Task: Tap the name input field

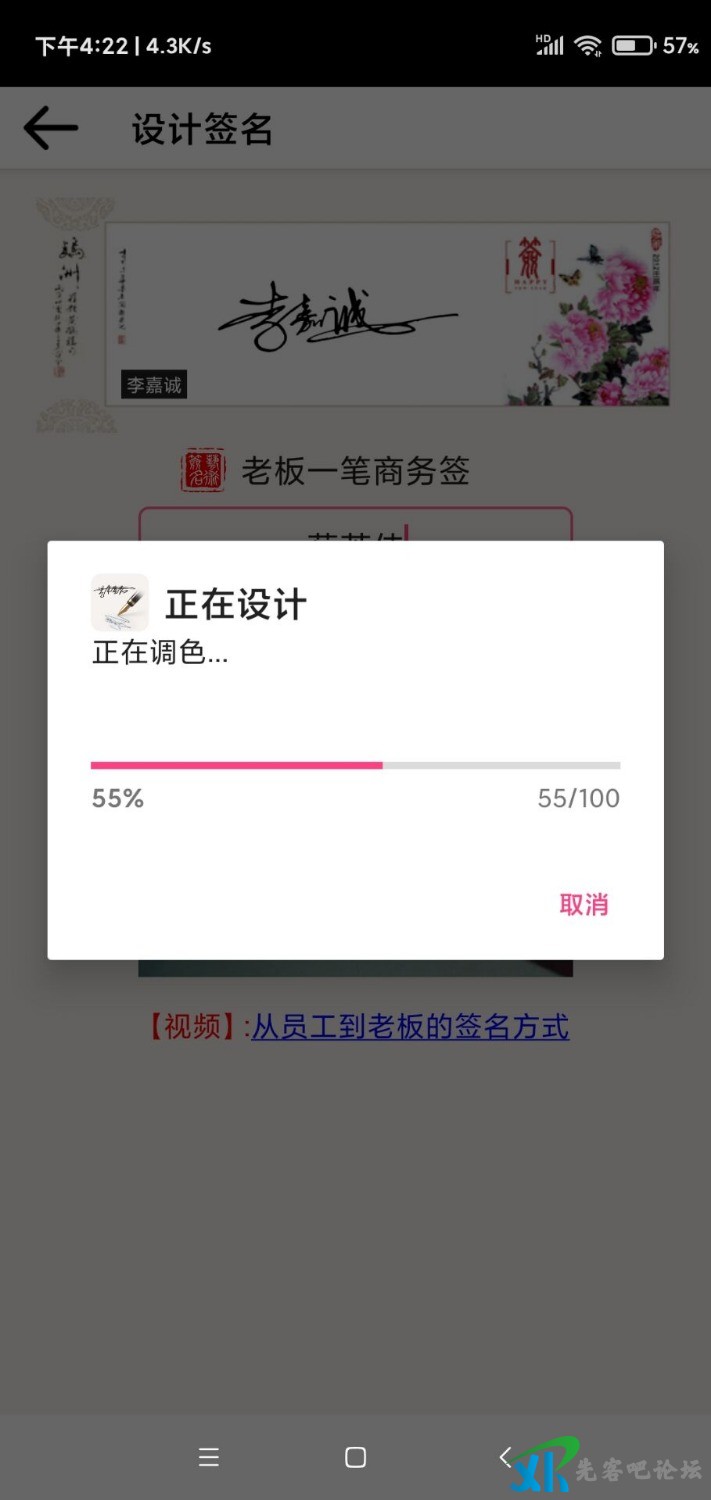Action: (355, 526)
